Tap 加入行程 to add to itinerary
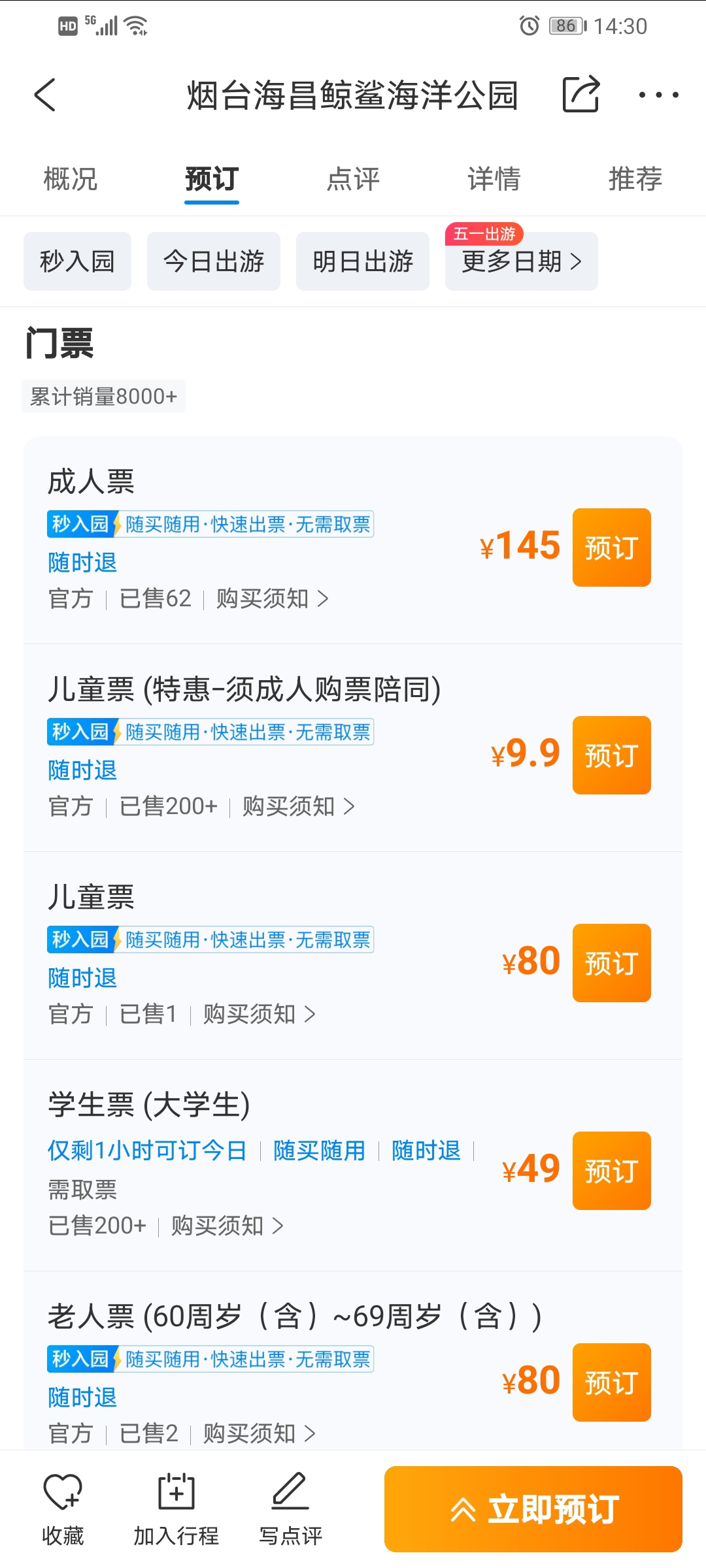 (x=176, y=1509)
